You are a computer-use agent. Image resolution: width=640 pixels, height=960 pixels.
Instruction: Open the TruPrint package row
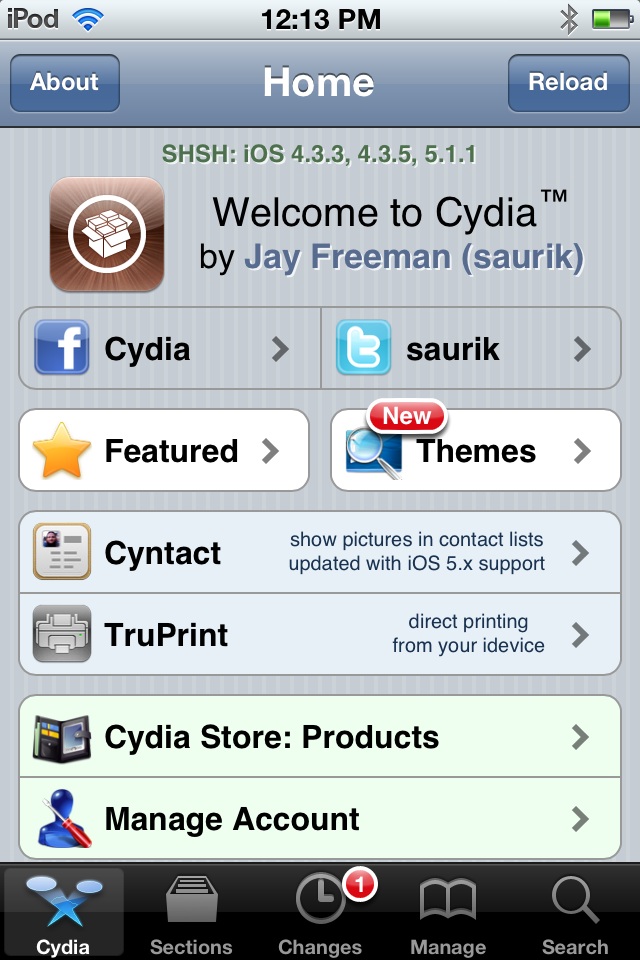320,635
